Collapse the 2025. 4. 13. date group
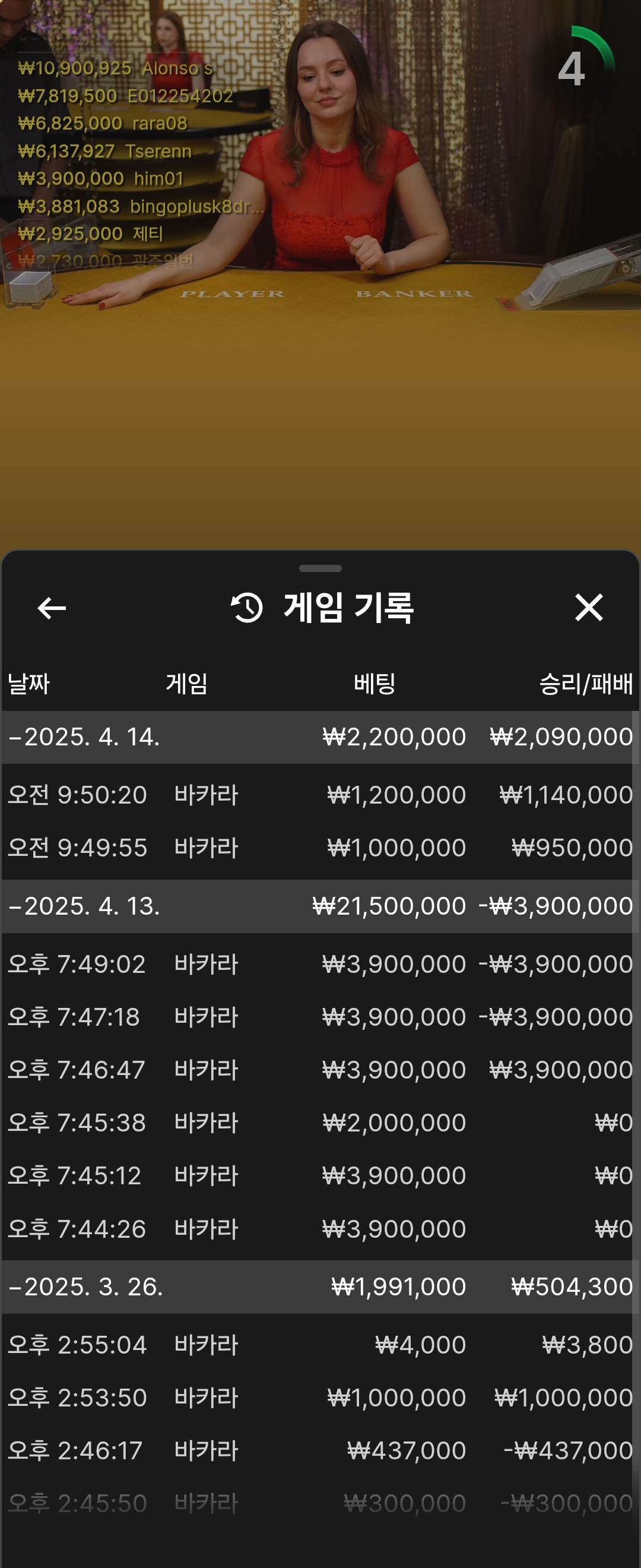The height and width of the screenshot is (1568, 641). pos(84,906)
